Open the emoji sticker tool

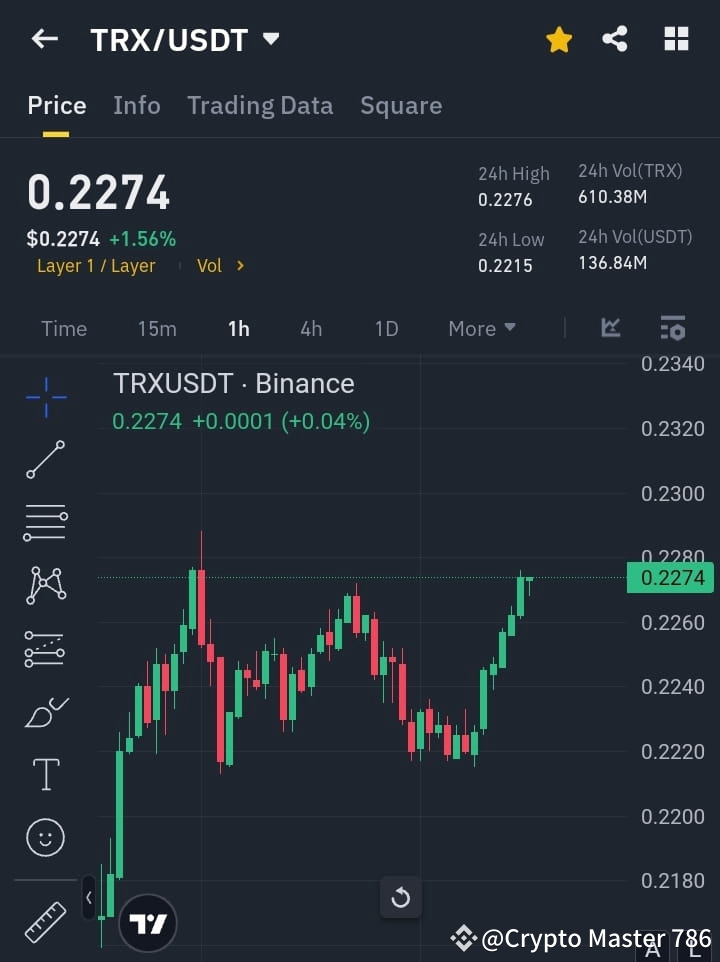click(x=44, y=837)
